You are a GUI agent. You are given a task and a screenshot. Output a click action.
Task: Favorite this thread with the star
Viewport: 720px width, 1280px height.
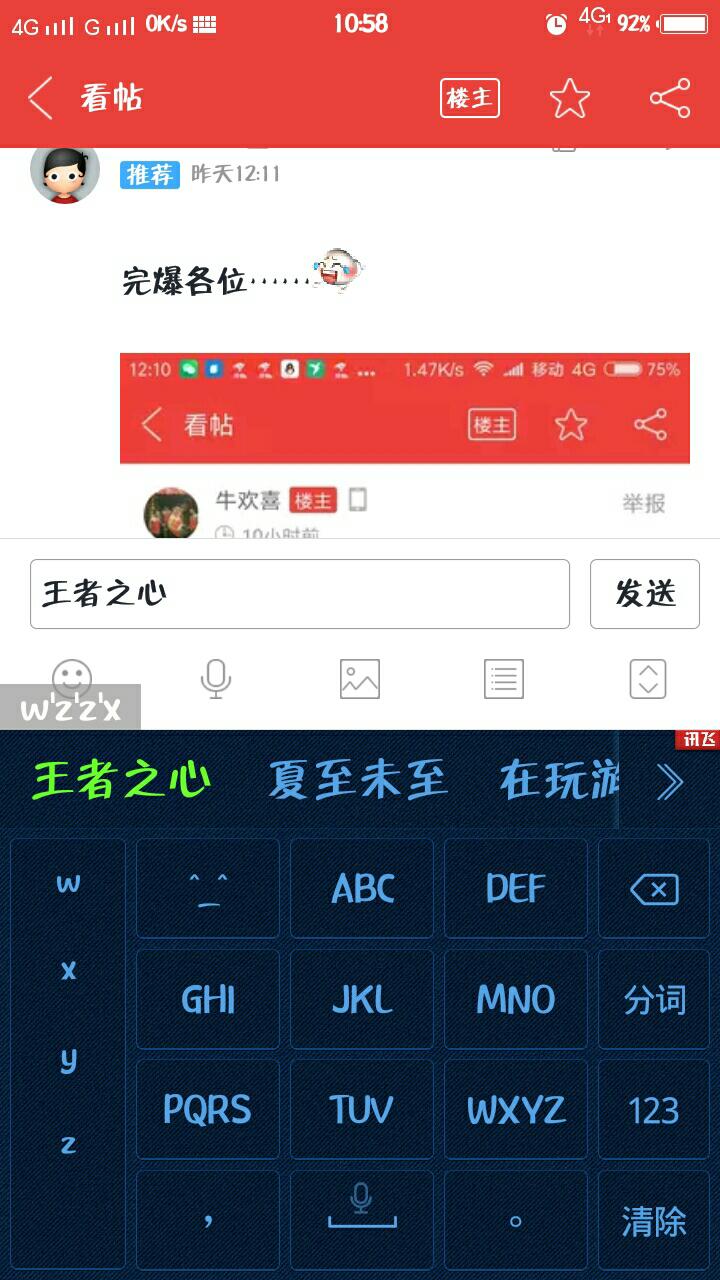tap(570, 98)
